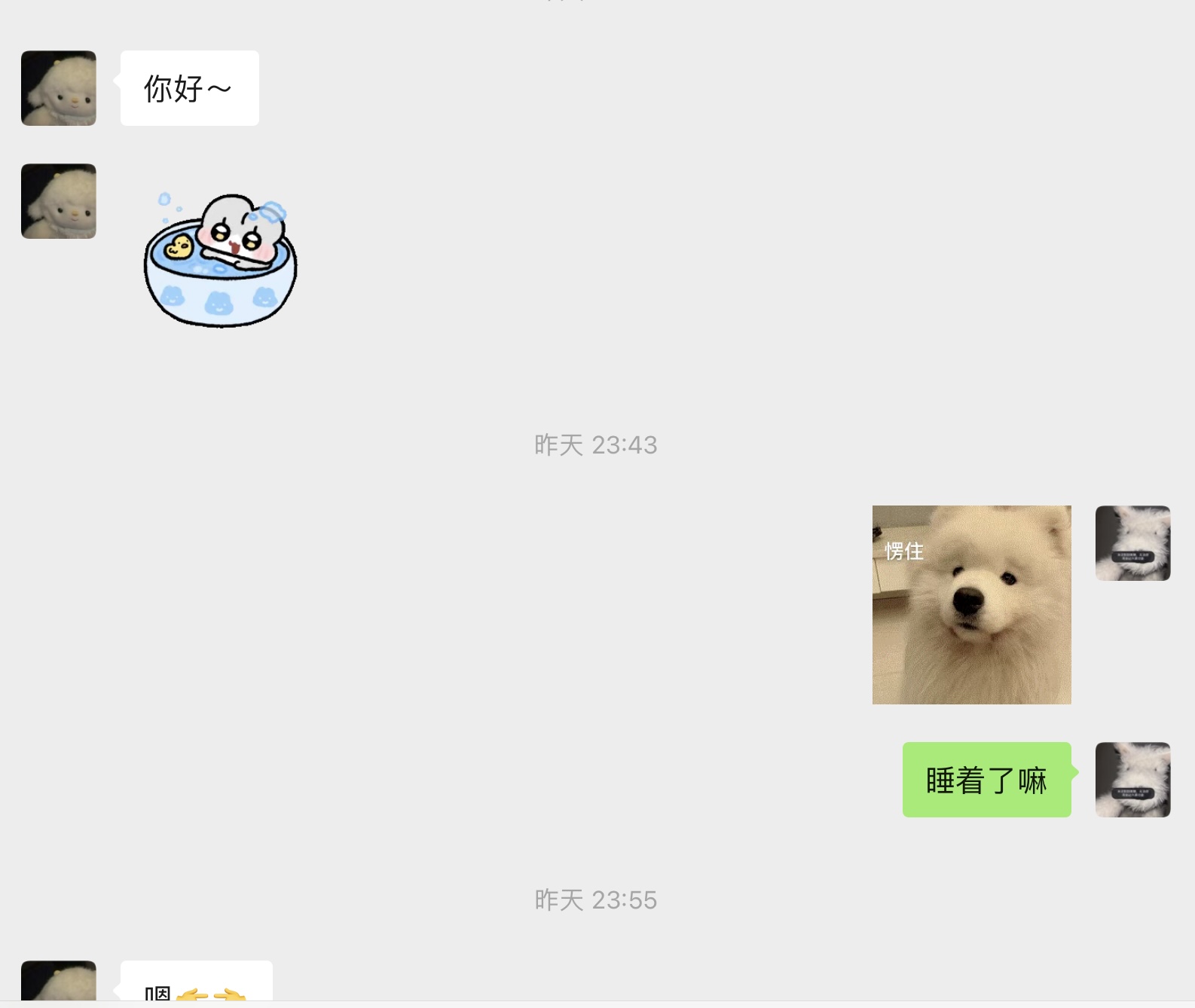The height and width of the screenshot is (1008, 1195).
Task: Tap my avatar beside the 睡着了嘛 message
Action: click(x=1132, y=780)
